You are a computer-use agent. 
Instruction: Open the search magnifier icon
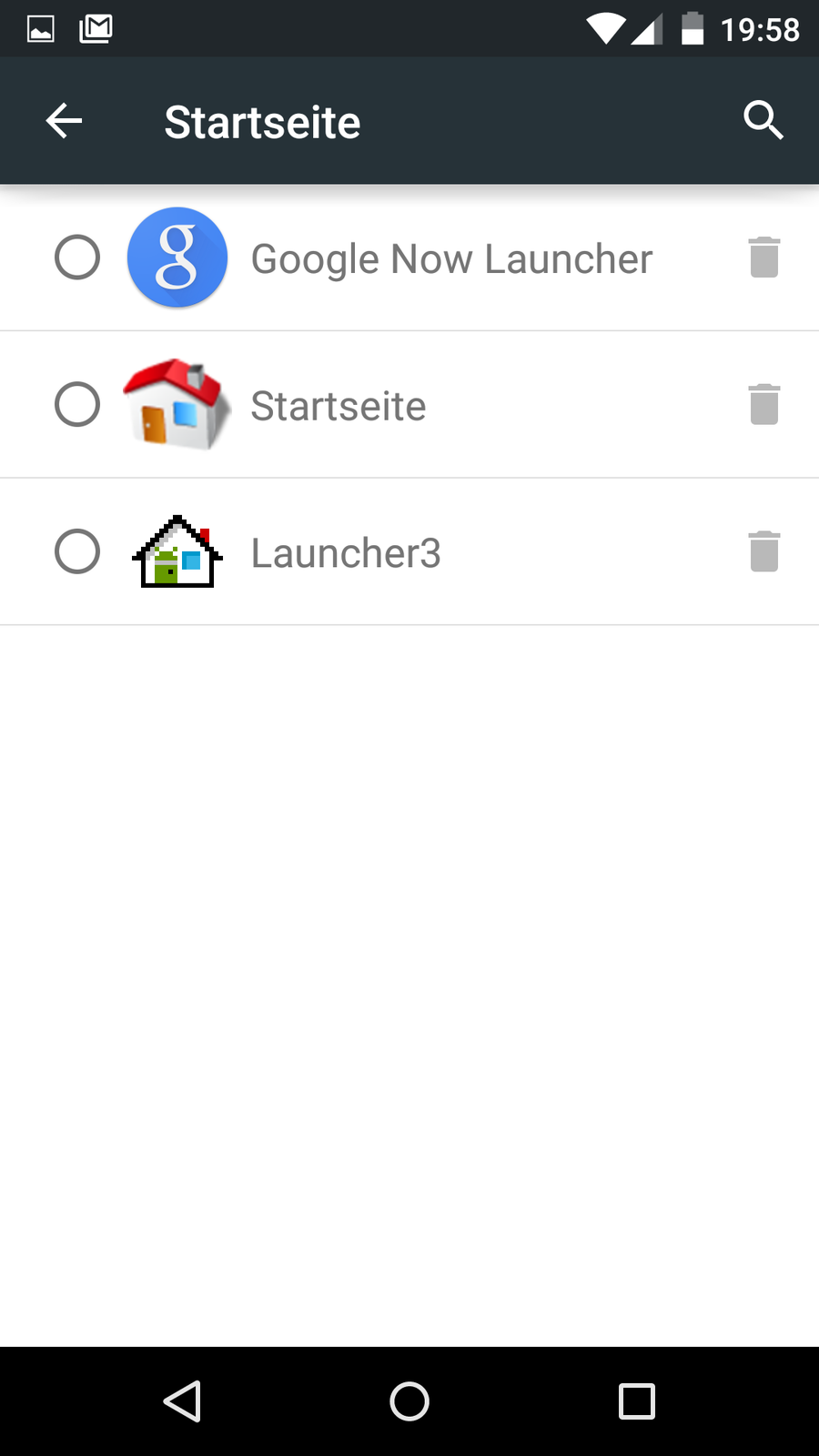point(763,120)
